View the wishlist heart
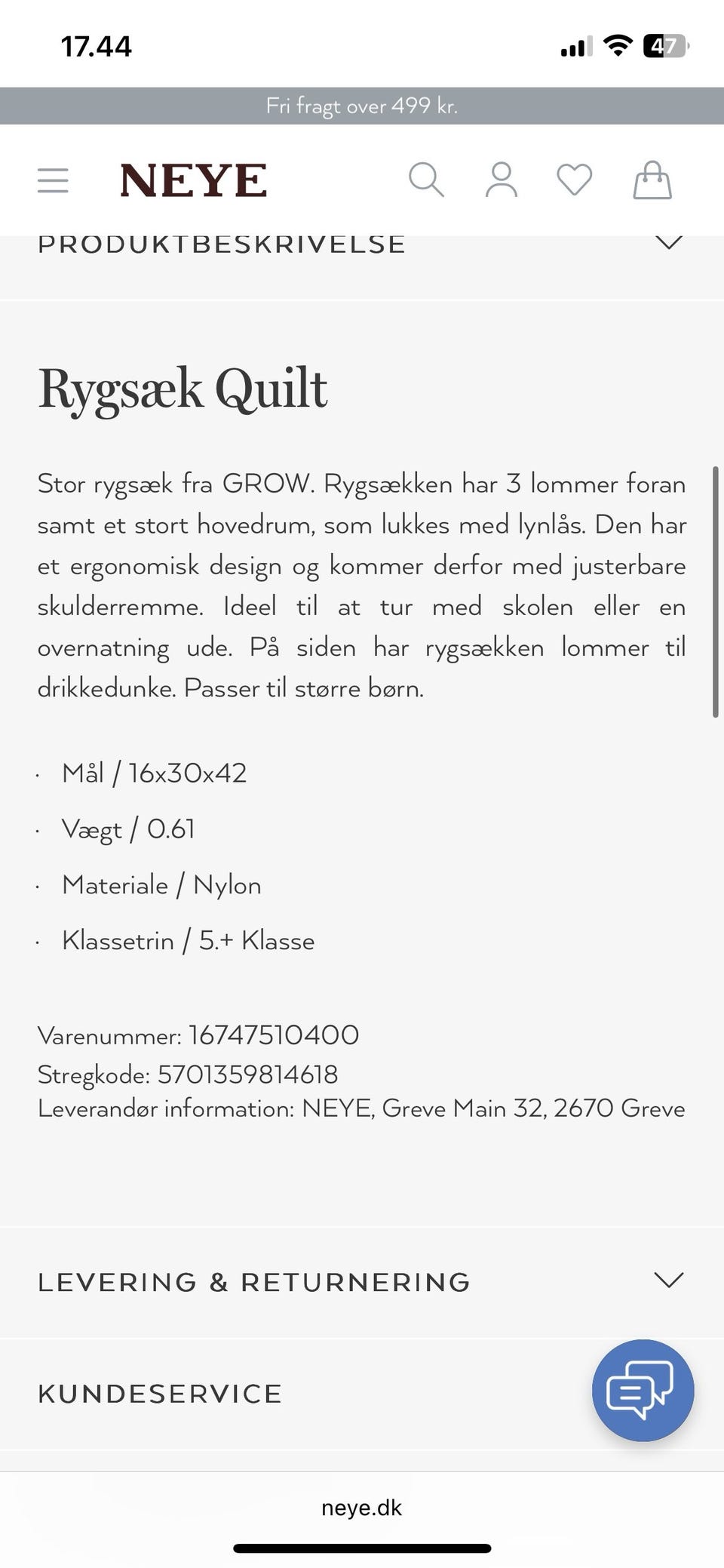The image size is (724, 1568). tap(574, 180)
